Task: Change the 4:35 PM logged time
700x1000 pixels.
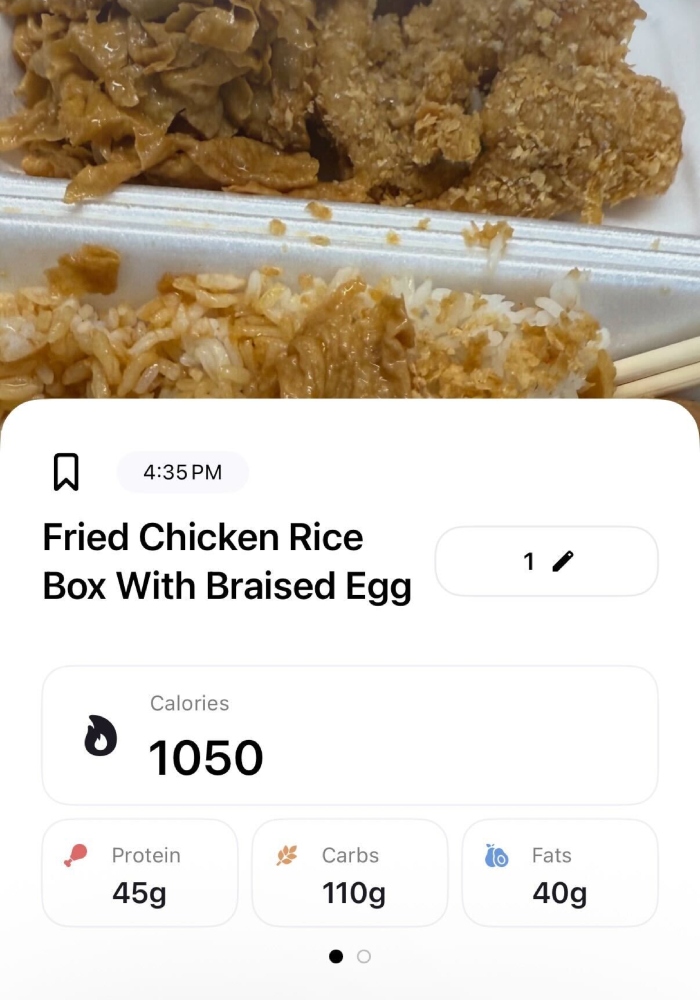Action: tap(182, 472)
